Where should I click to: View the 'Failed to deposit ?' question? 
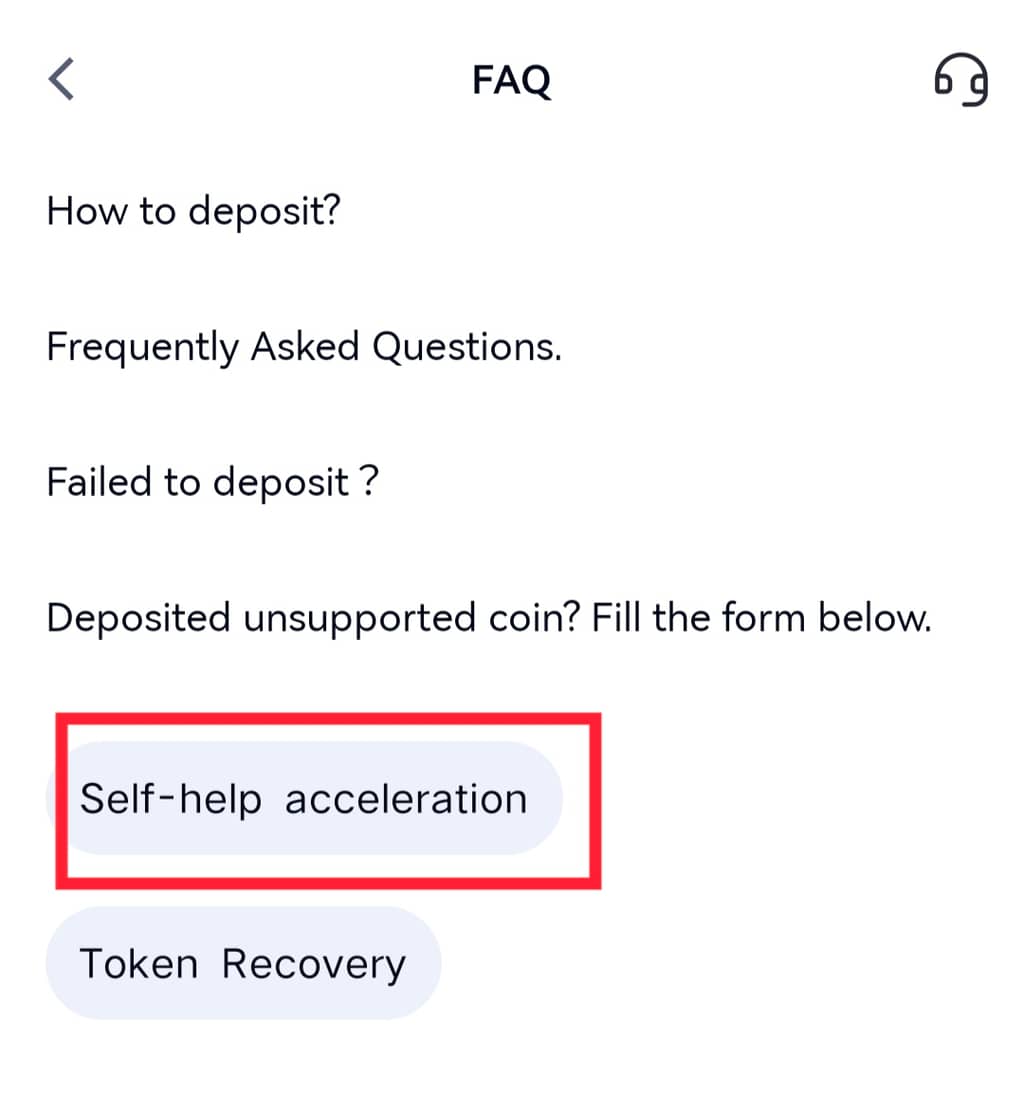213,483
